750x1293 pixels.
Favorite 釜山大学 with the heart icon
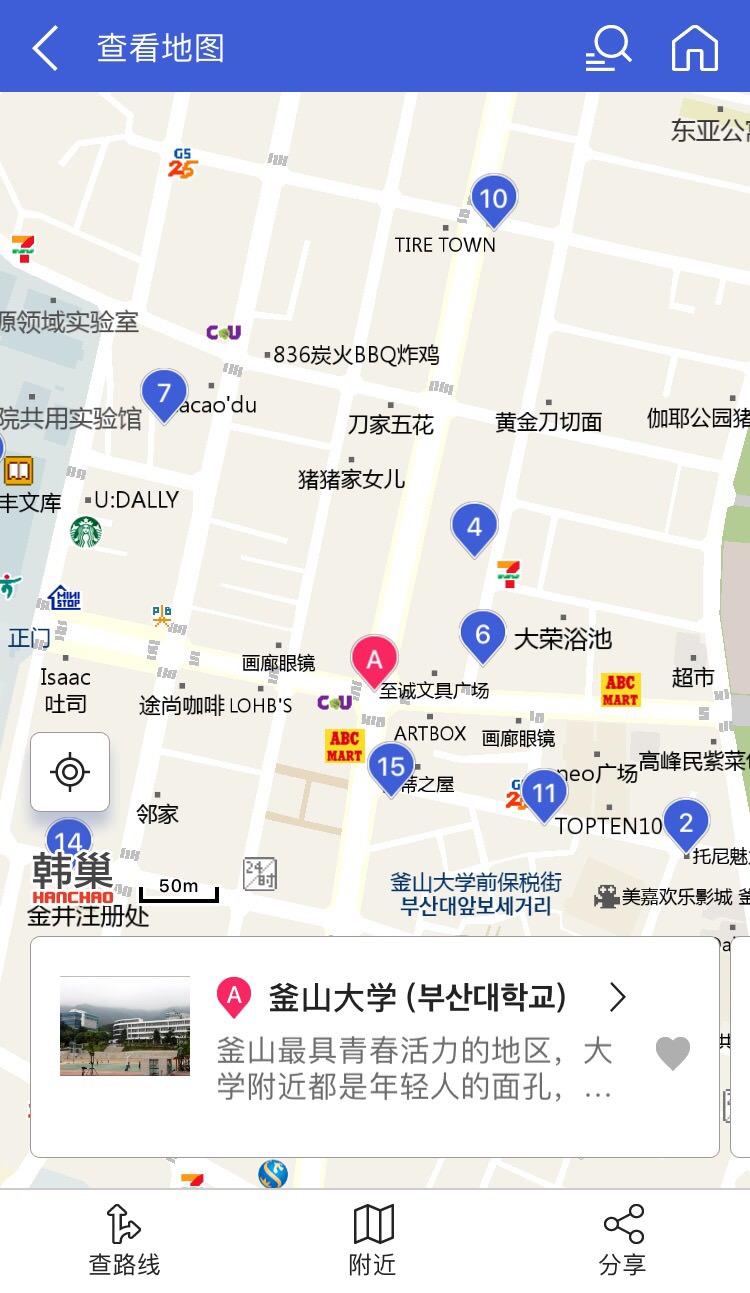tap(672, 1053)
